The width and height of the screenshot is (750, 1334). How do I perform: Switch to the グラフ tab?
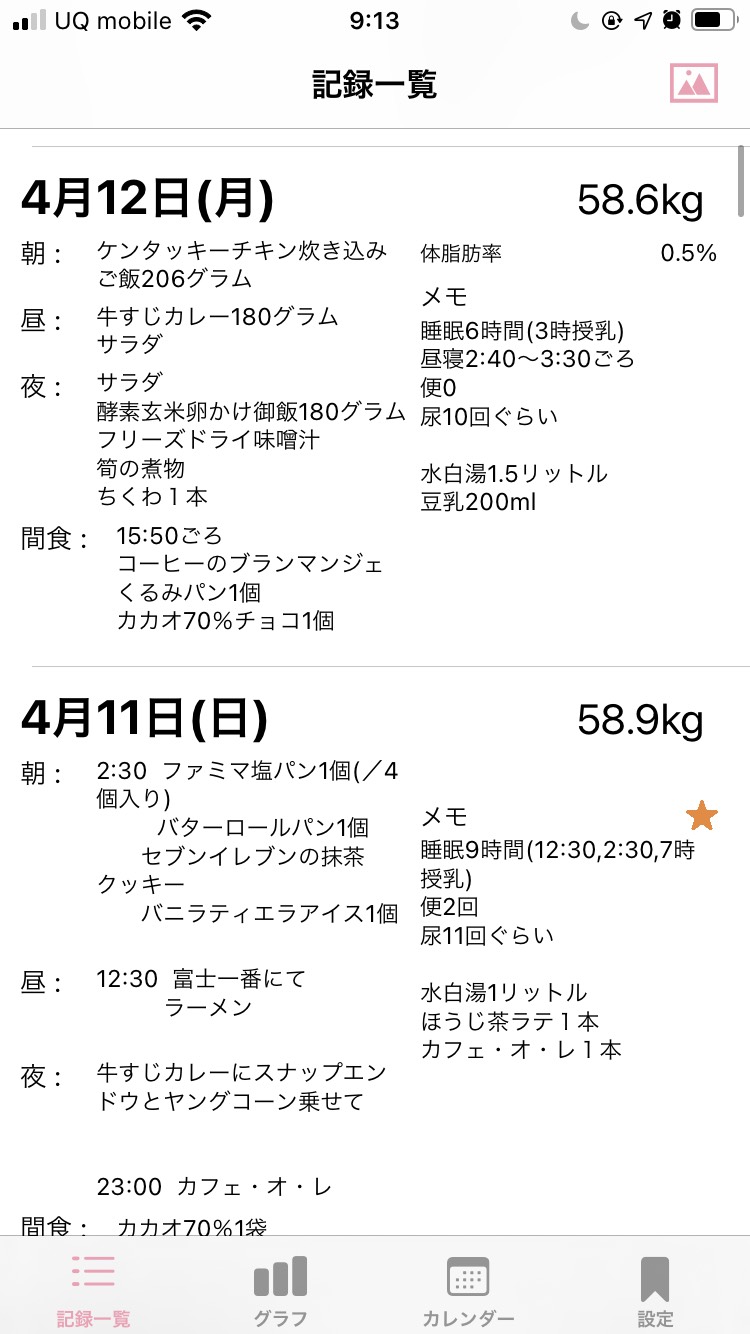[280, 1291]
